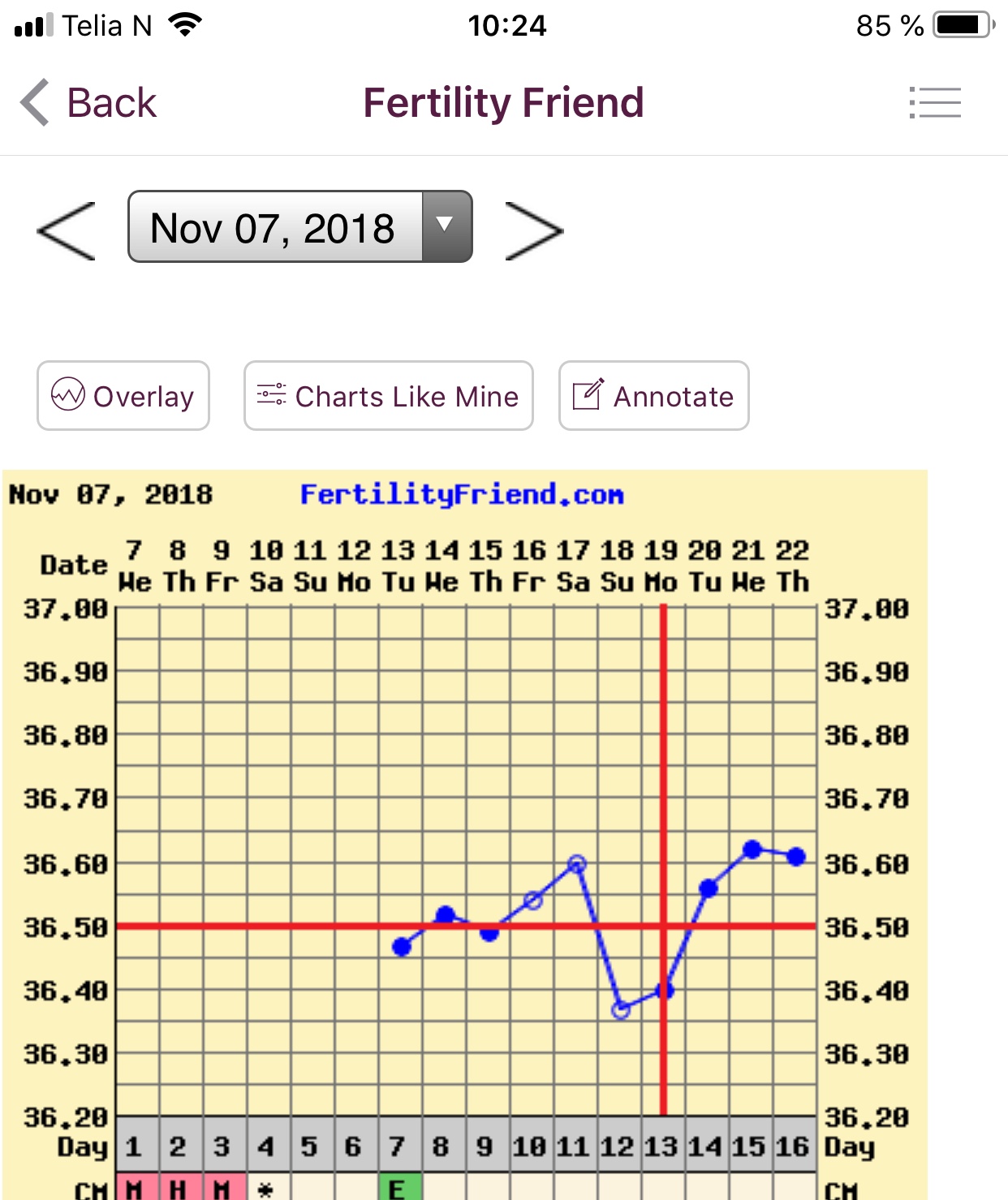Go to the previous cycle chart
This screenshot has height=1200, width=1008.
click(67, 230)
